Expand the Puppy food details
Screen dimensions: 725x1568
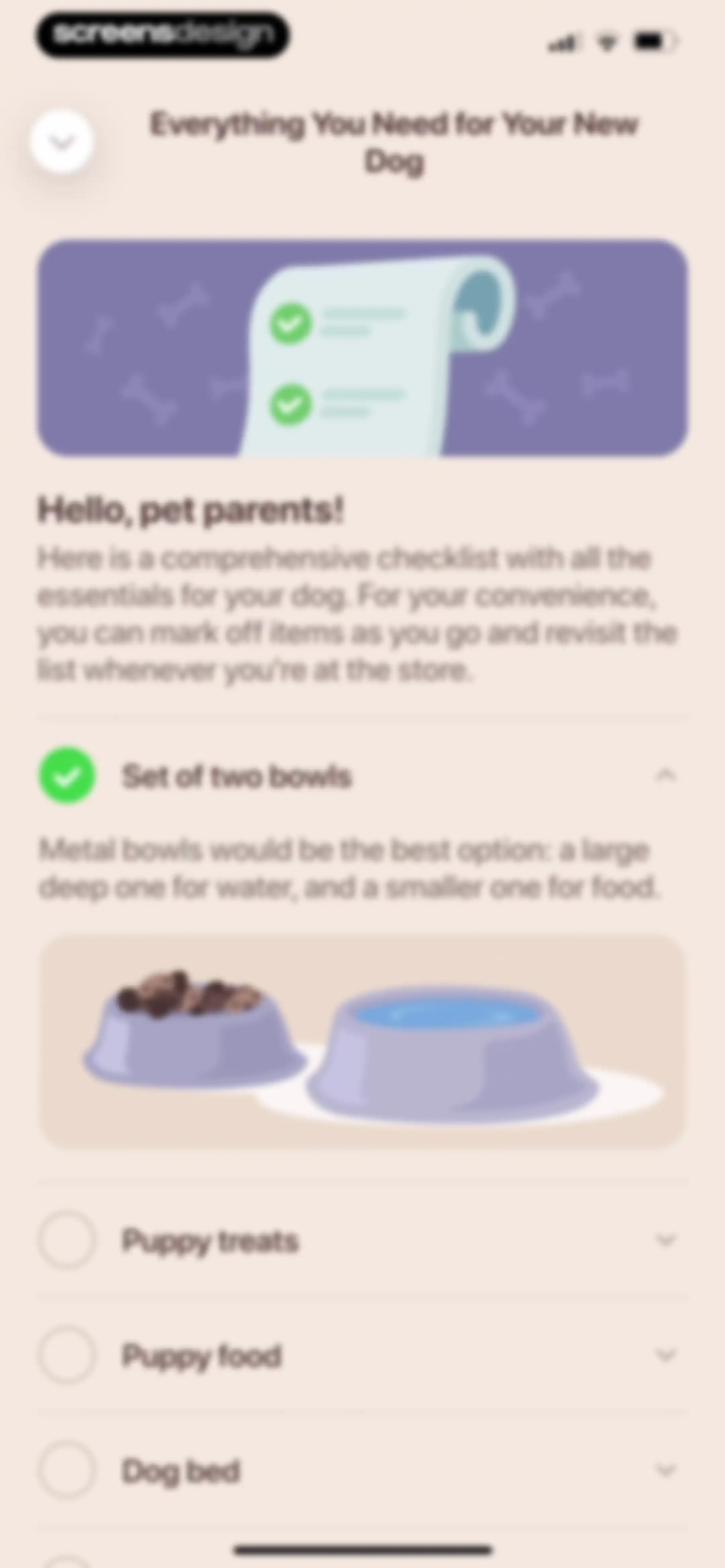coord(665,1355)
